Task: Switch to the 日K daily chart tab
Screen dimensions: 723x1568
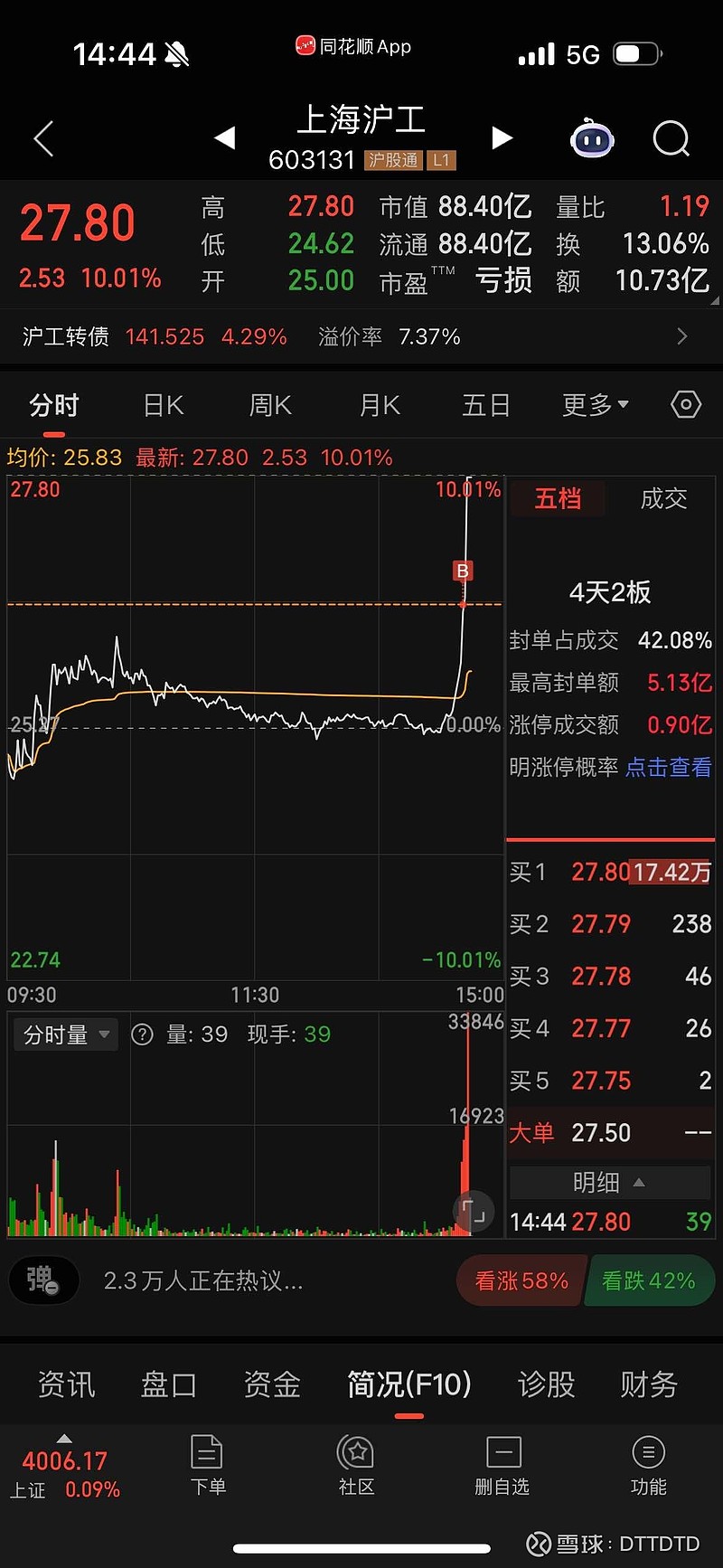Action: click(162, 404)
